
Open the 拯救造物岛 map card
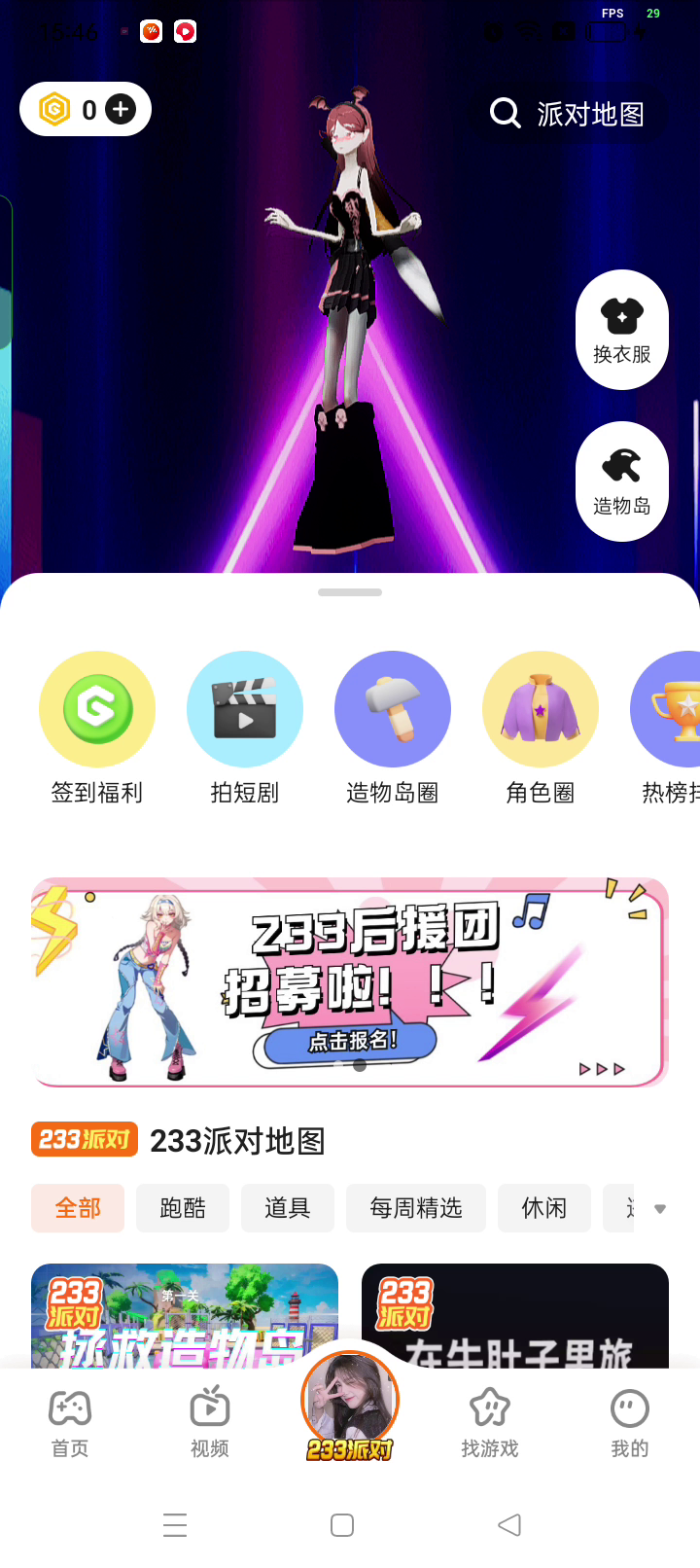(185, 1316)
